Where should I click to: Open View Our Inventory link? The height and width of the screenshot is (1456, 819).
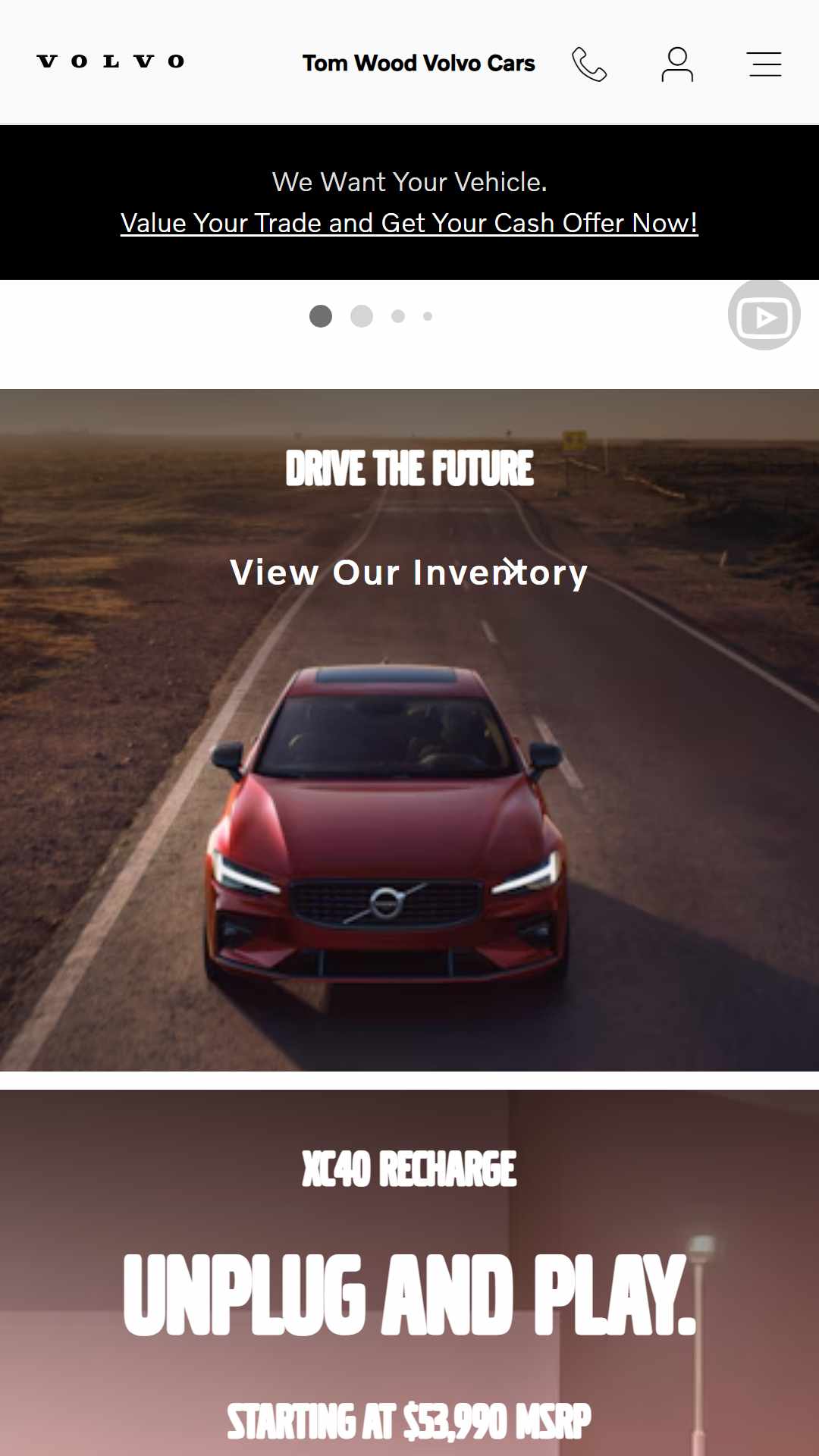[409, 573]
